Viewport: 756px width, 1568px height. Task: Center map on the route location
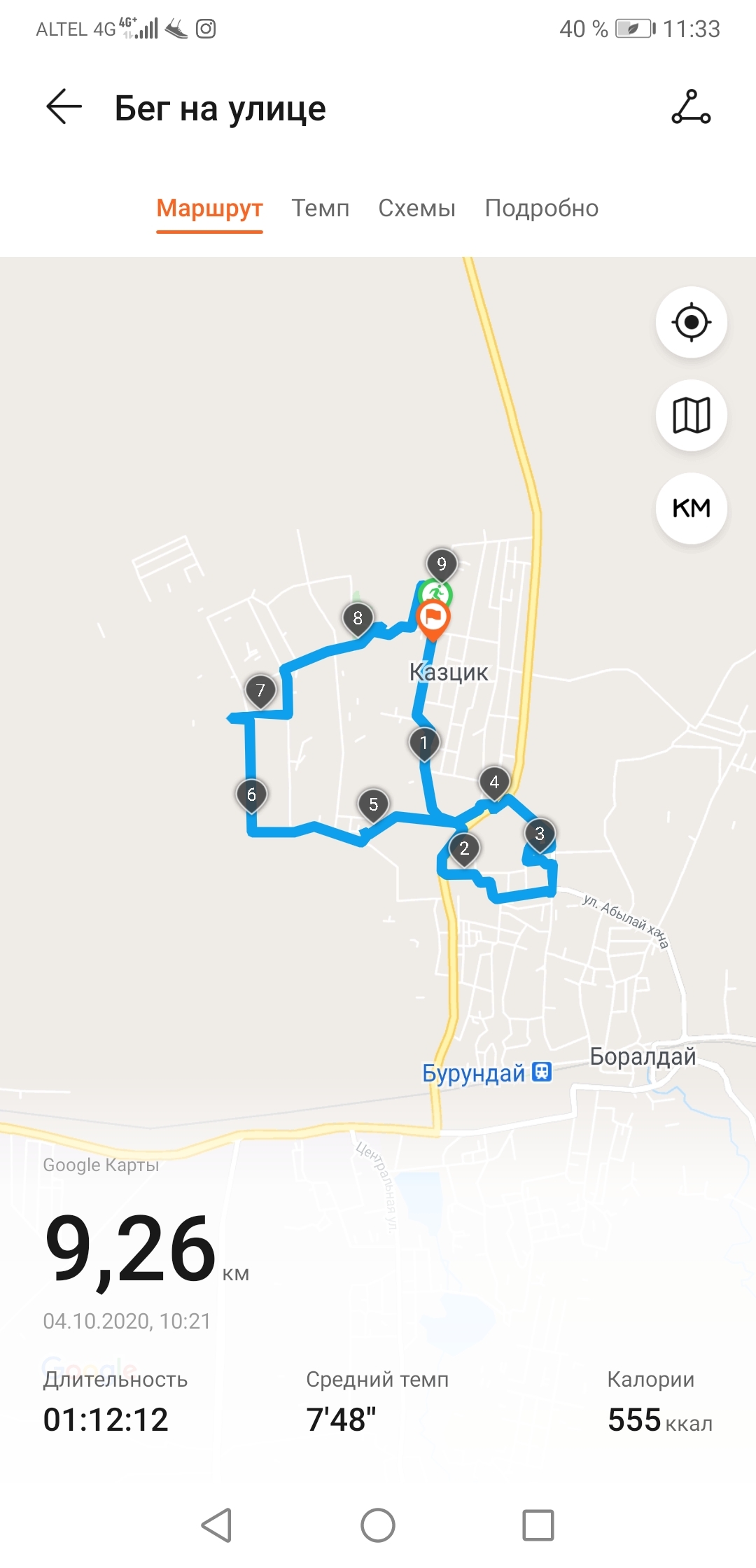(691, 322)
